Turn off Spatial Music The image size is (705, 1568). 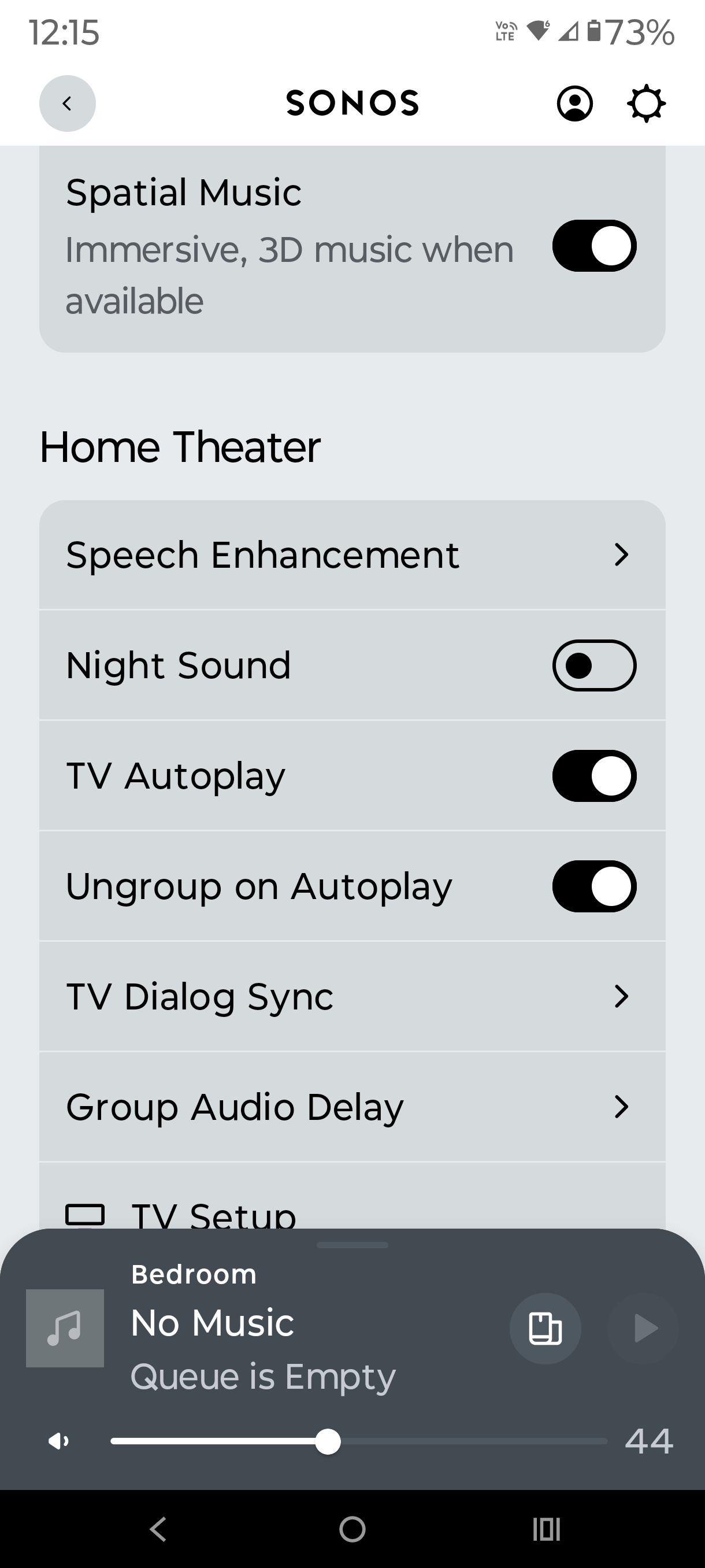pyautogui.click(x=593, y=246)
